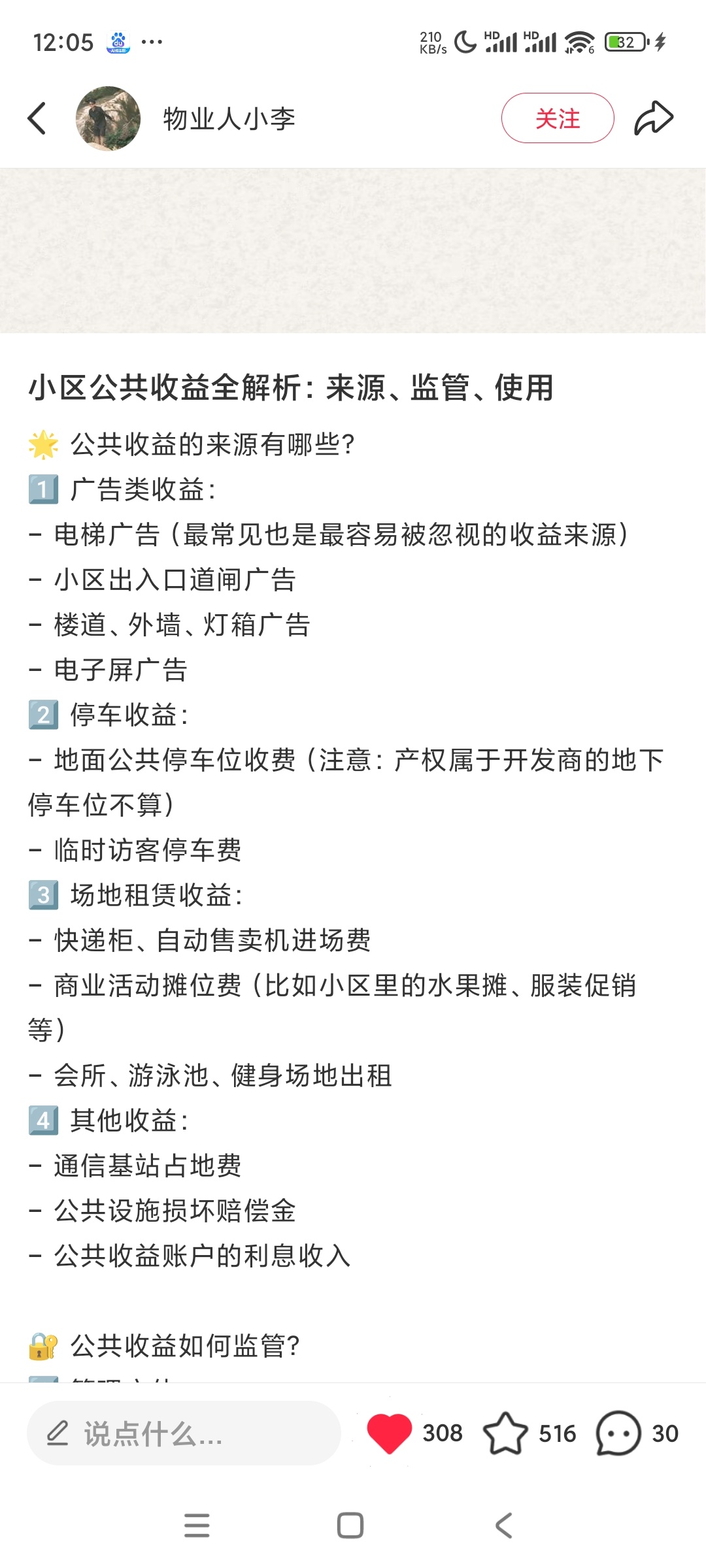
Task: Save the post with the star icon
Action: pyautogui.click(x=505, y=1433)
